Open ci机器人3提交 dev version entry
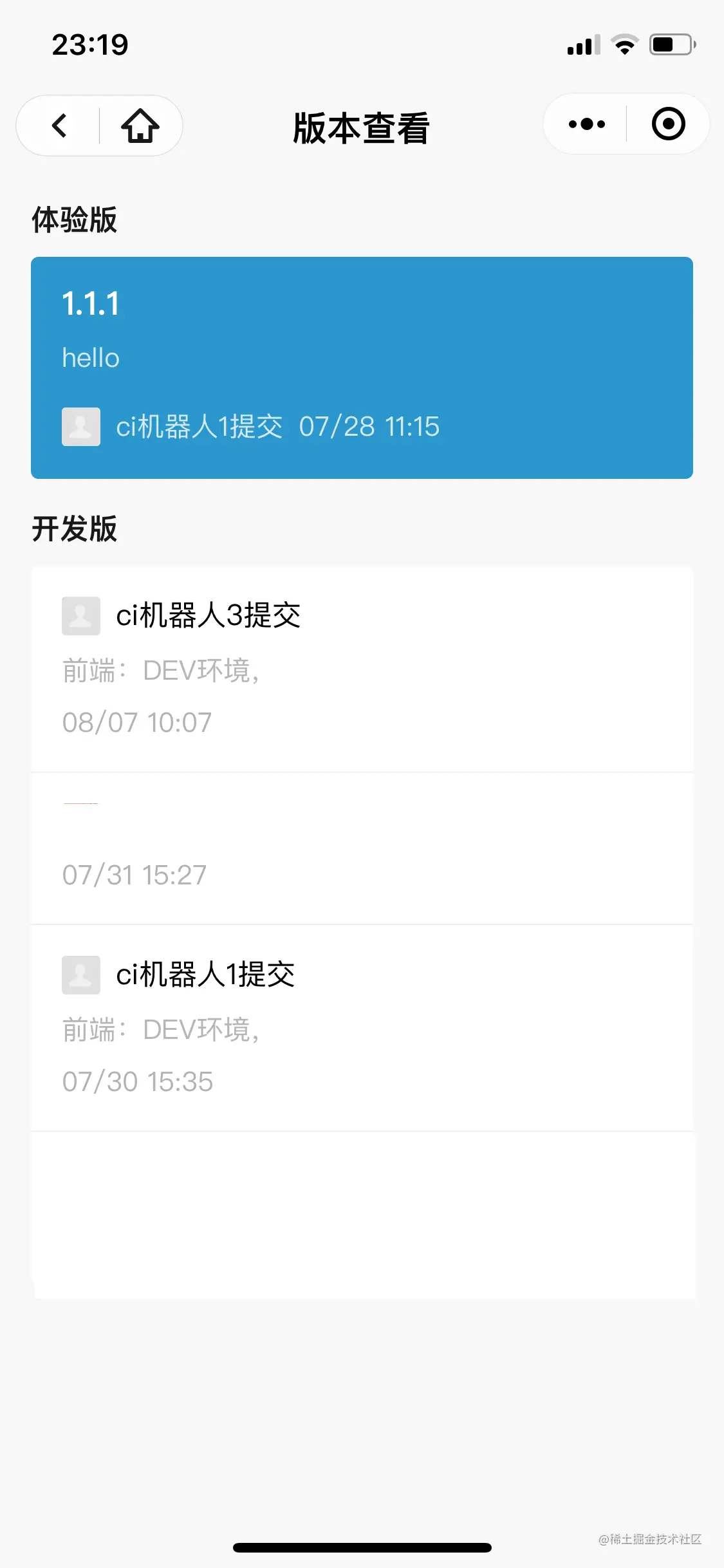Screen dimensions: 724x1568 tap(362, 669)
